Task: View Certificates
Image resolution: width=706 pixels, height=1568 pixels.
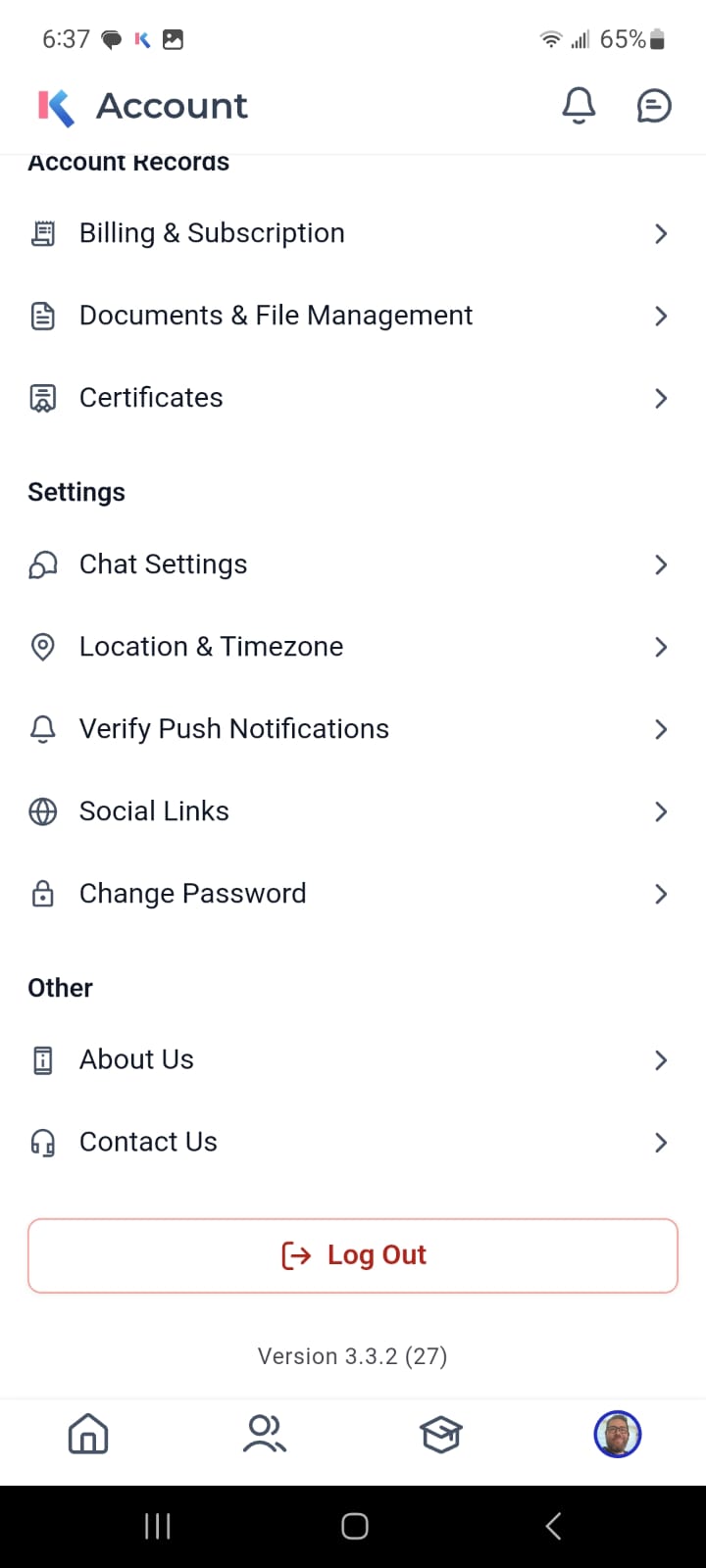Action: [x=352, y=398]
